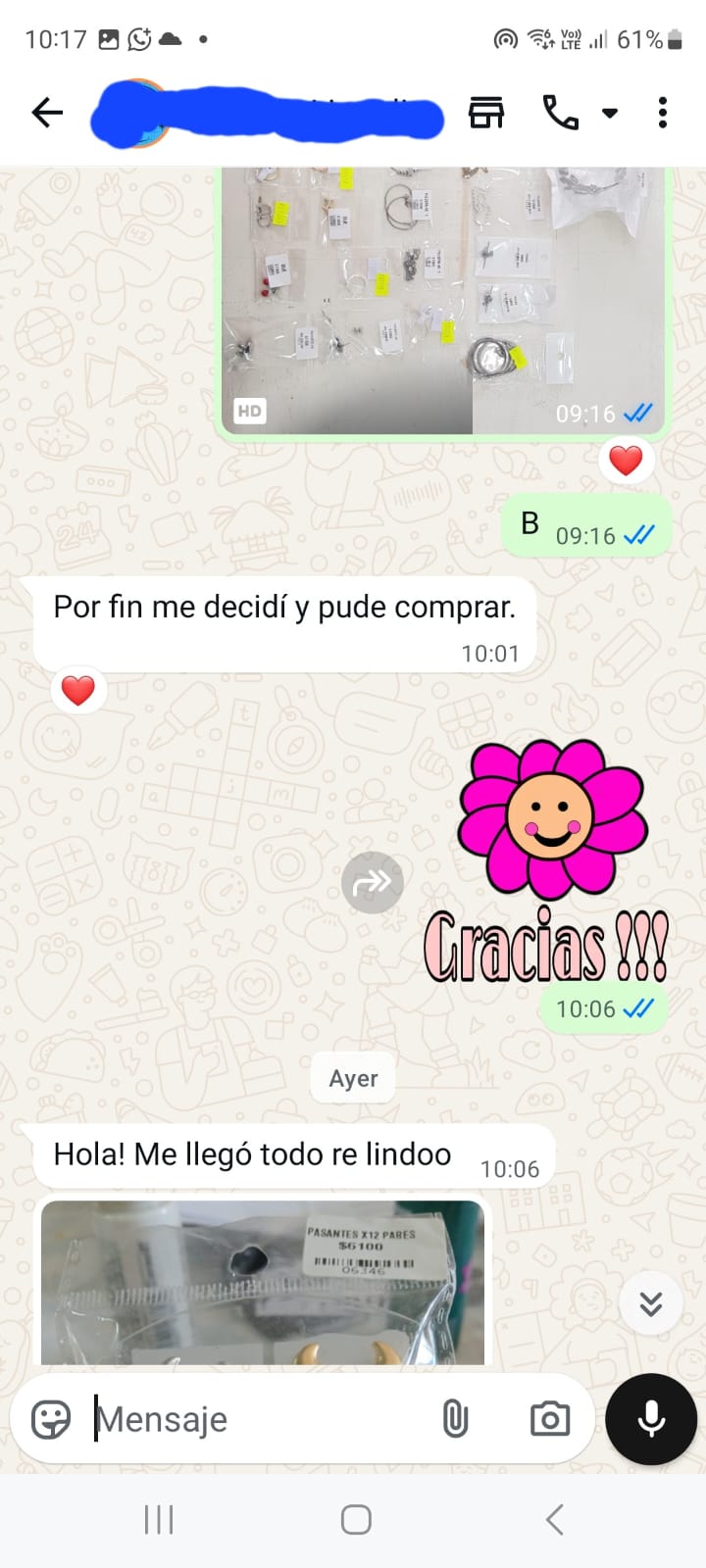This screenshot has height=1568, width=706.
Task: Open the received Pasantes x12 pares photo
Action: pyautogui.click(x=263, y=1282)
